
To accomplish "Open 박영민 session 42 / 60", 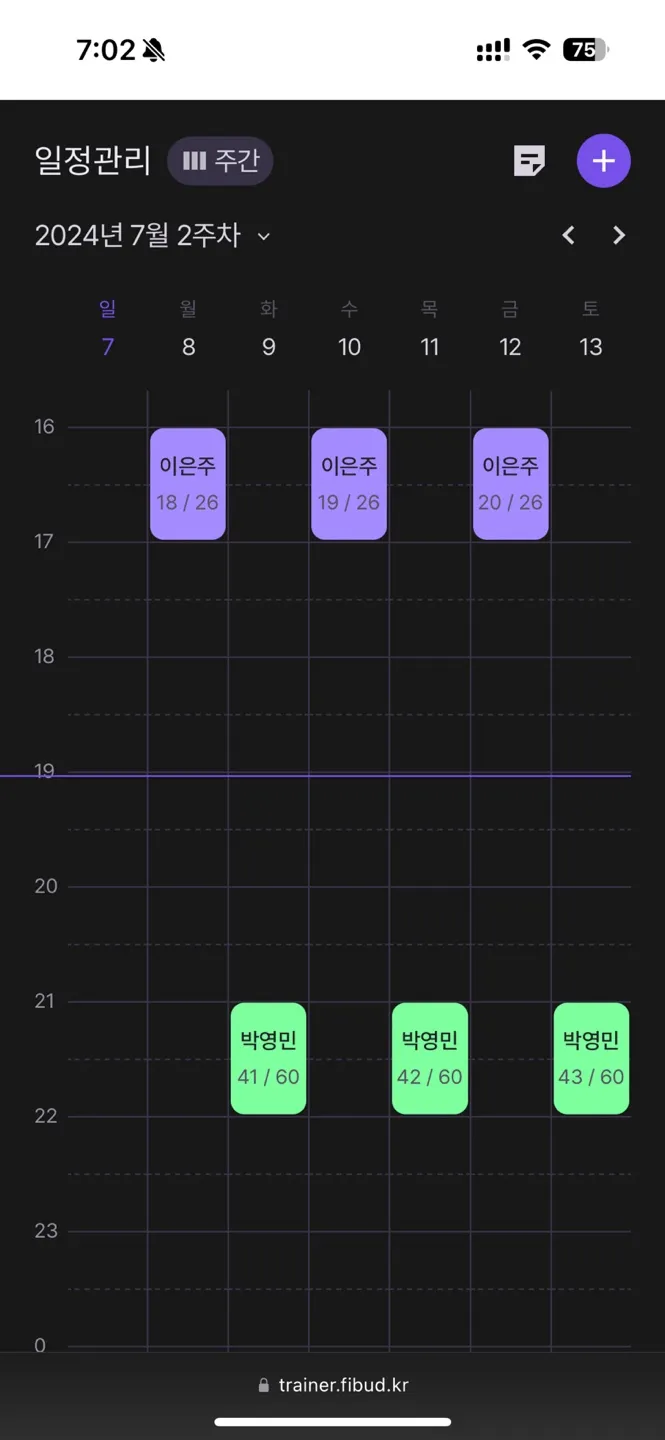I will [x=430, y=1058].
